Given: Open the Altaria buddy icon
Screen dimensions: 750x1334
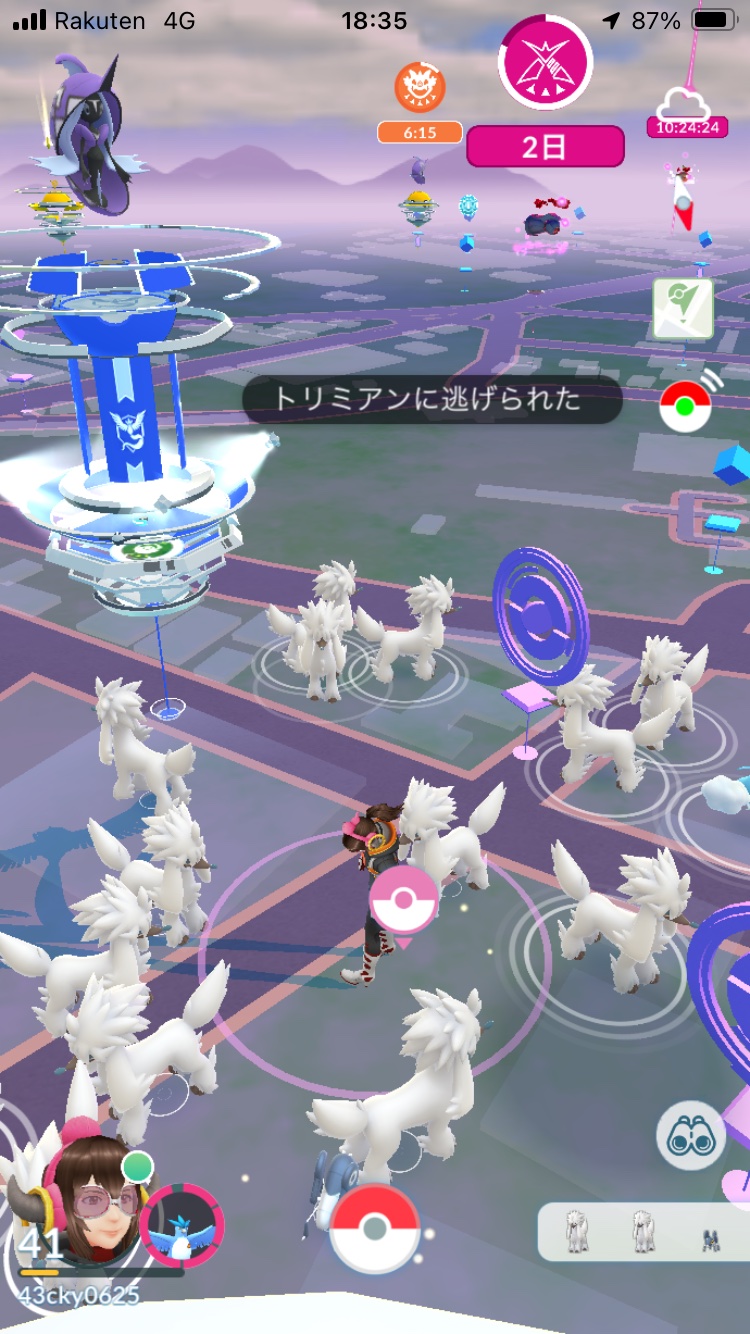Looking at the screenshot, I should tap(181, 1227).
